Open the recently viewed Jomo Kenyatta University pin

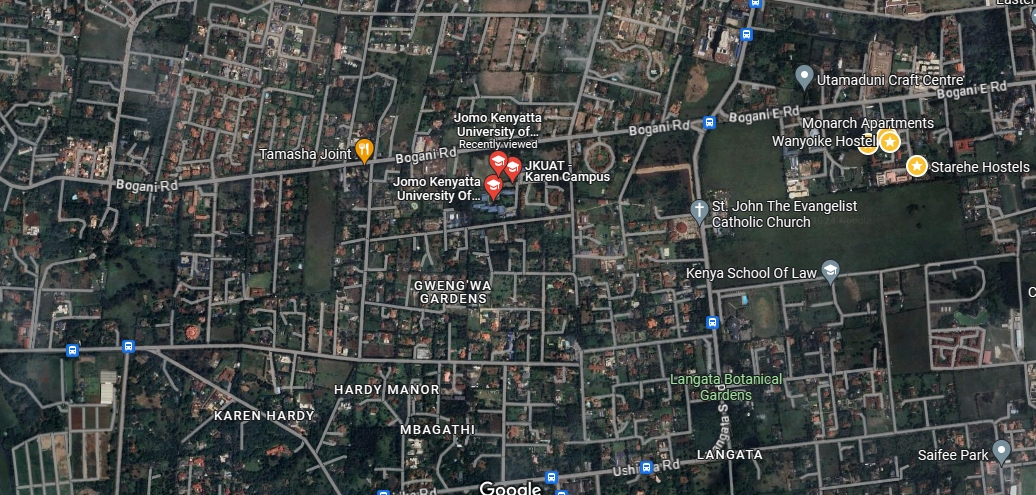point(497,163)
